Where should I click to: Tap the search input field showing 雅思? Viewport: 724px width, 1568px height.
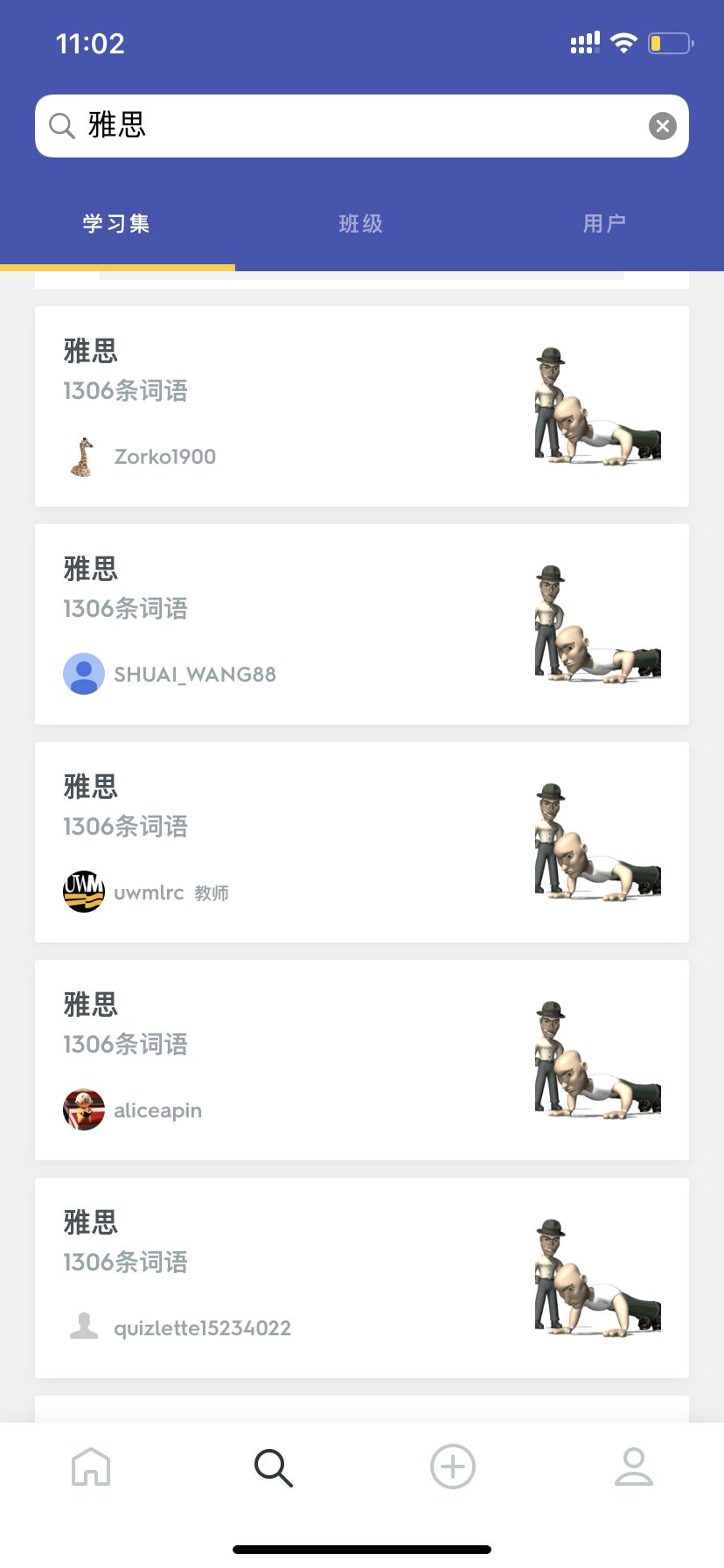pos(350,125)
